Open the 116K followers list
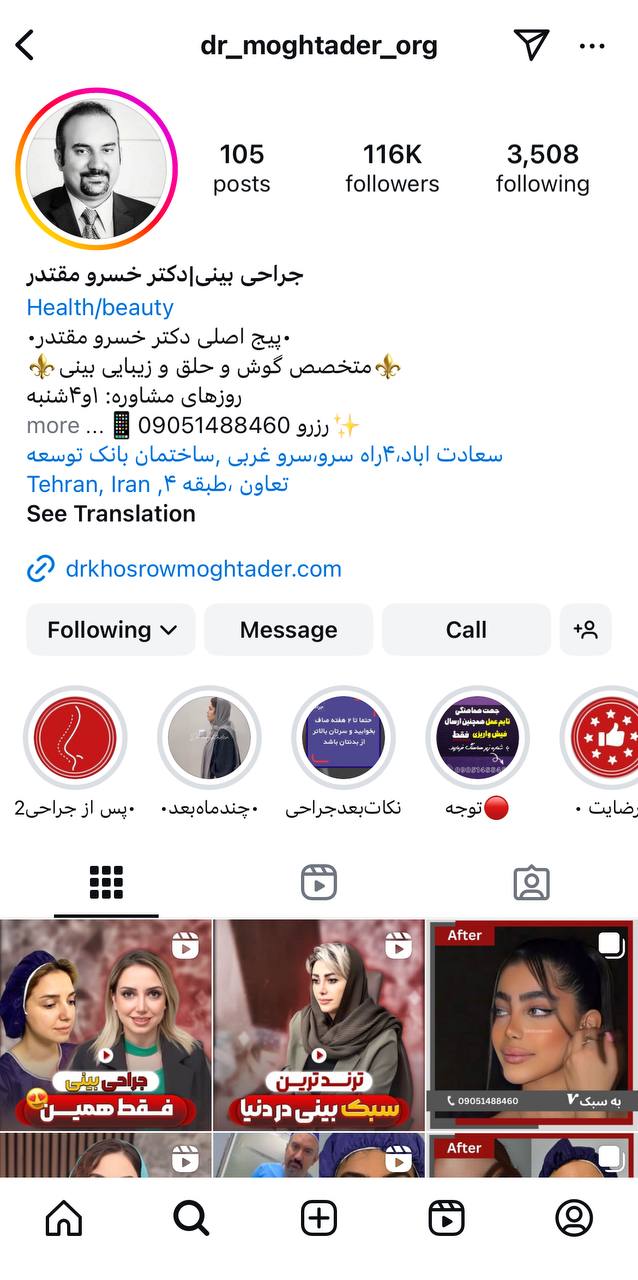The image size is (638, 1280). pos(392,168)
